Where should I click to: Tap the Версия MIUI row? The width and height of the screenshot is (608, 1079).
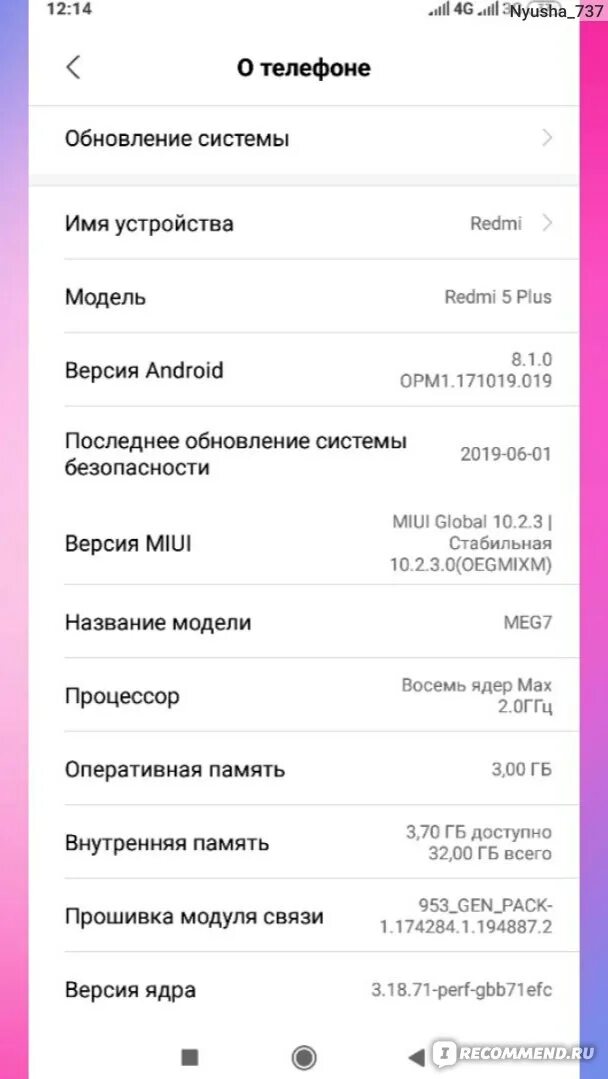tap(304, 543)
